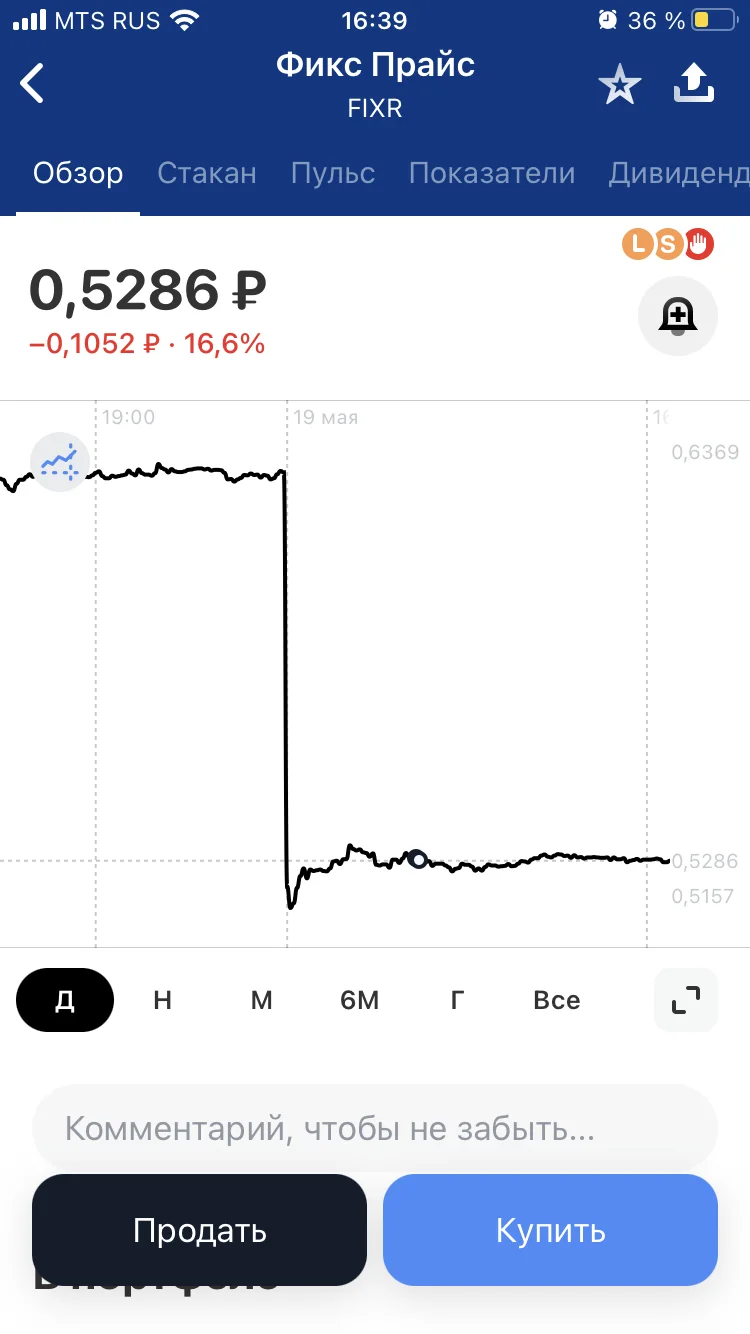
Task: Add Фикс Прайс to favorites
Action: coord(619,85)
